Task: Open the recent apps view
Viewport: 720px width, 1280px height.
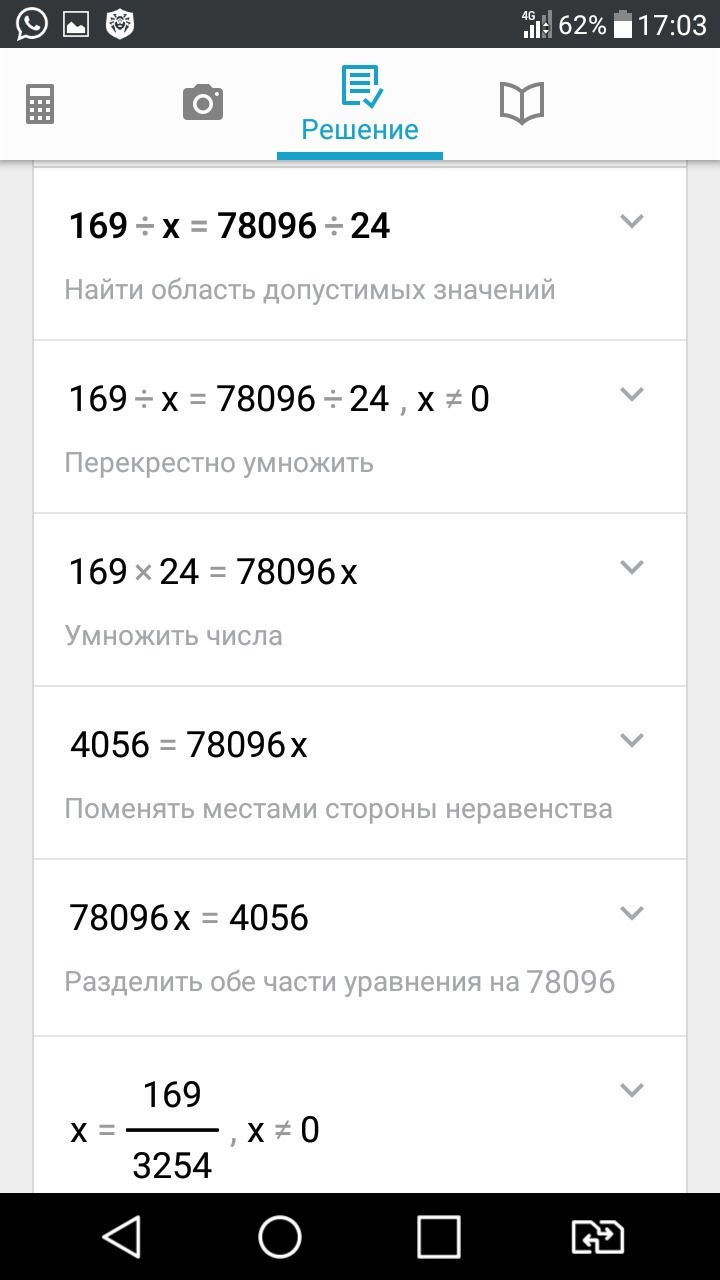Action: pos(438,1237)
